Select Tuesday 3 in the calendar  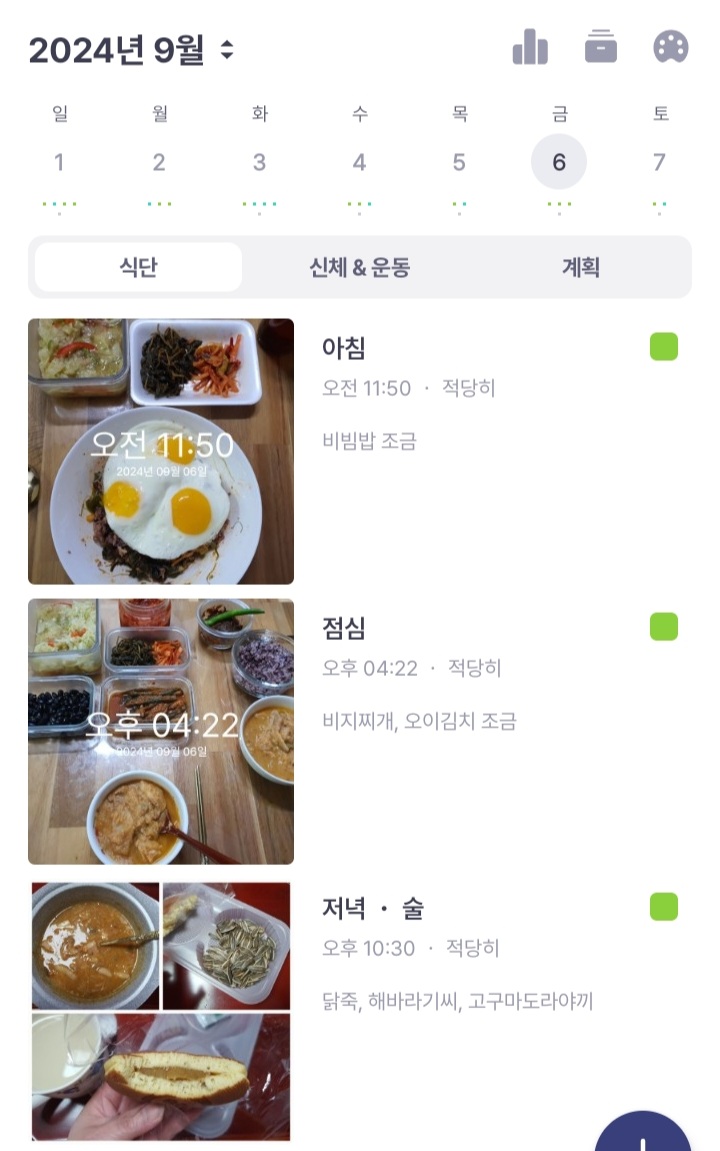click(x=259, y=162)
